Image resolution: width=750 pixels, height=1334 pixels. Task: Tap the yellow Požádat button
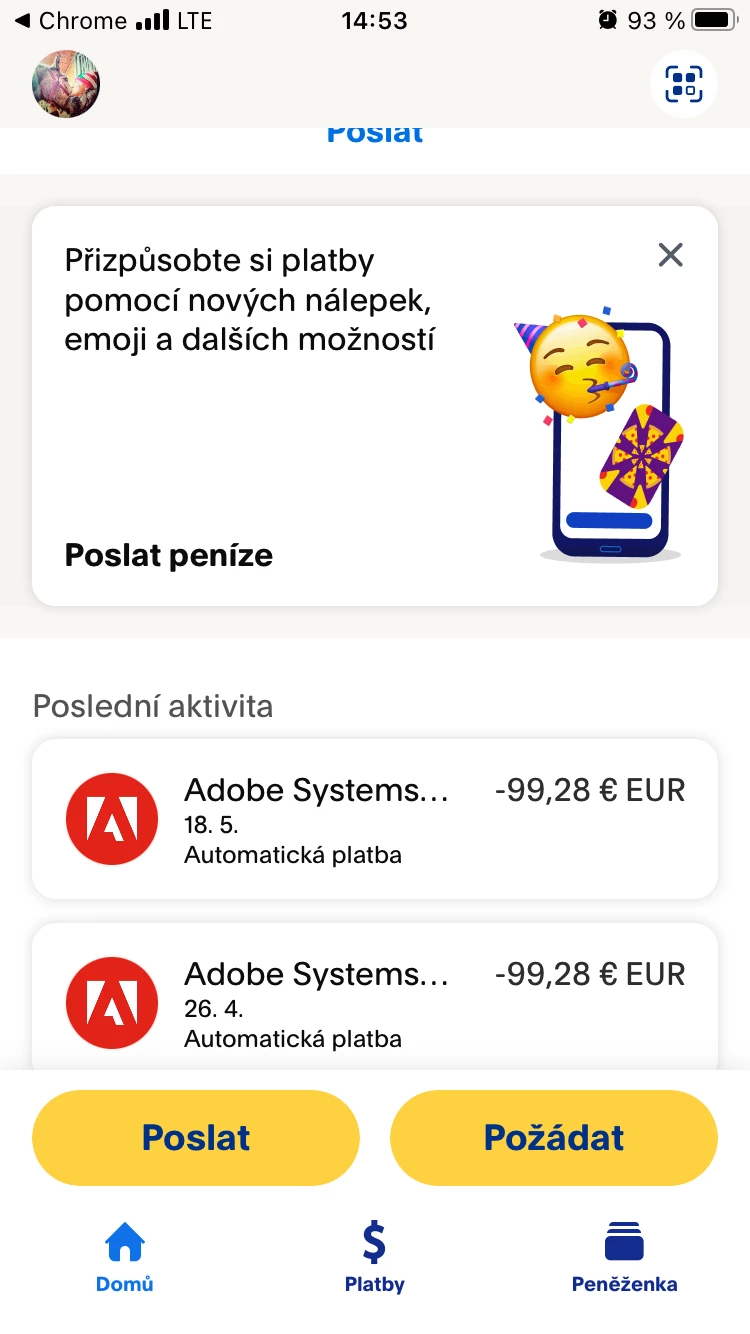pyautogui.click(x=554, y=1138)
